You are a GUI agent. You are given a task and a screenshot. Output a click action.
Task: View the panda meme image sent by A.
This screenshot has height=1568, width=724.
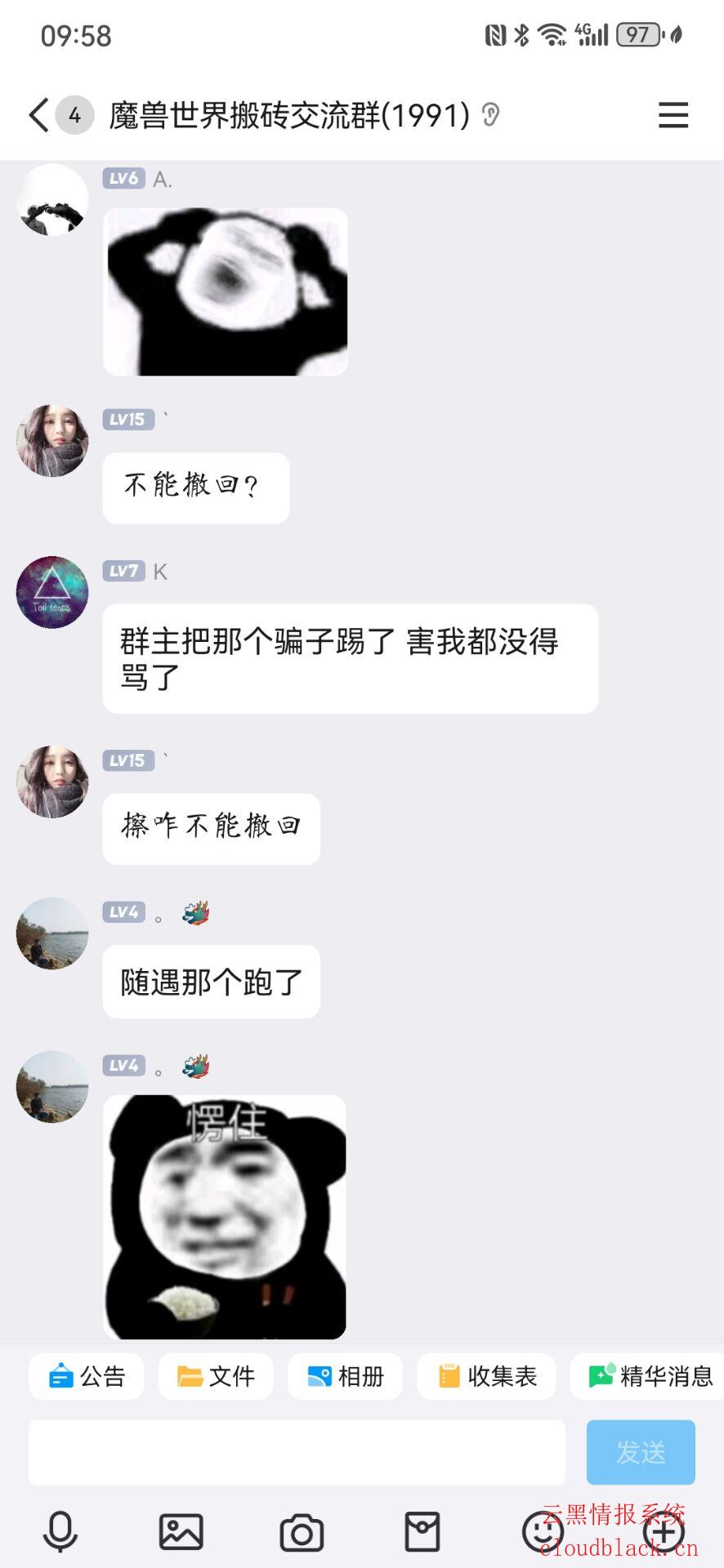[226, 292]
